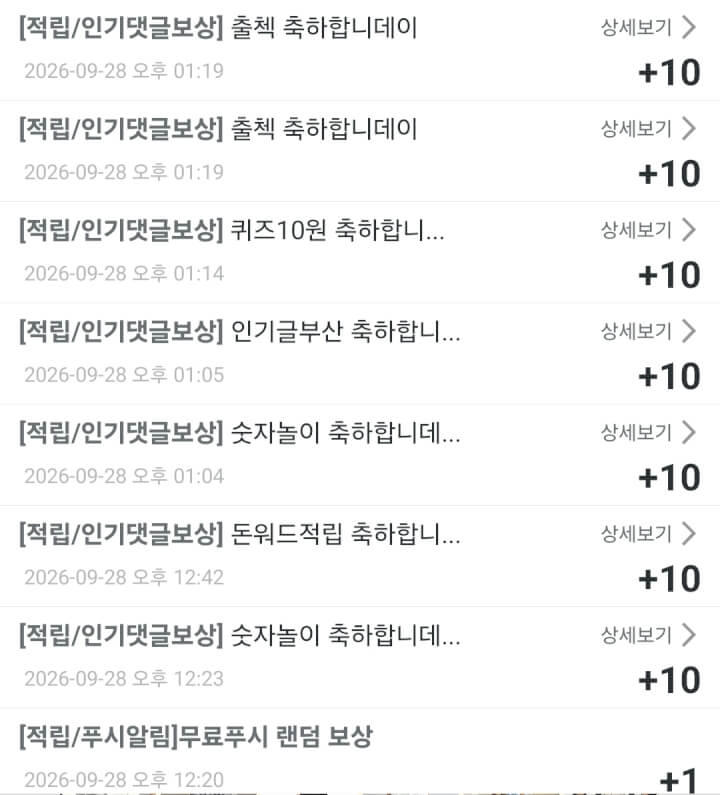Open 상세보기 for 숫자놀이 entry at 01:04
This screenshot has width=720, height=795.
click(x=648, y=432)
